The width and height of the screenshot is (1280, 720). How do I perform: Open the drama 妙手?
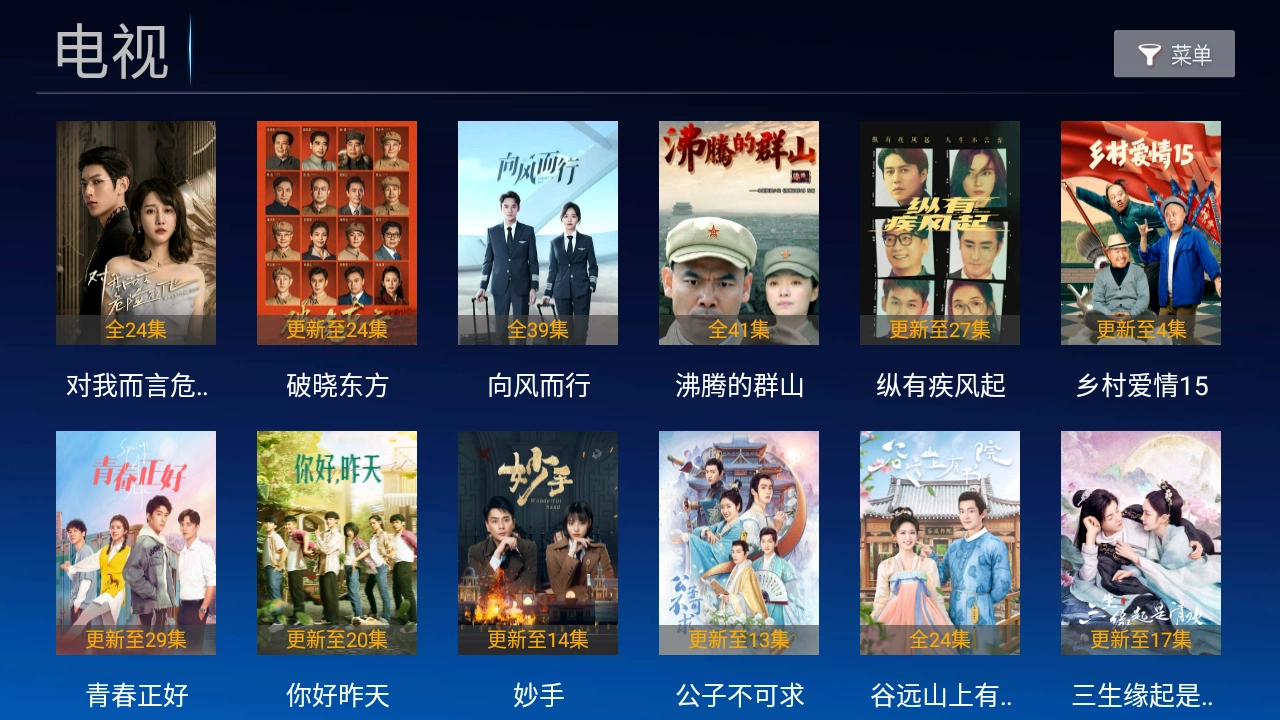(538, 543)
